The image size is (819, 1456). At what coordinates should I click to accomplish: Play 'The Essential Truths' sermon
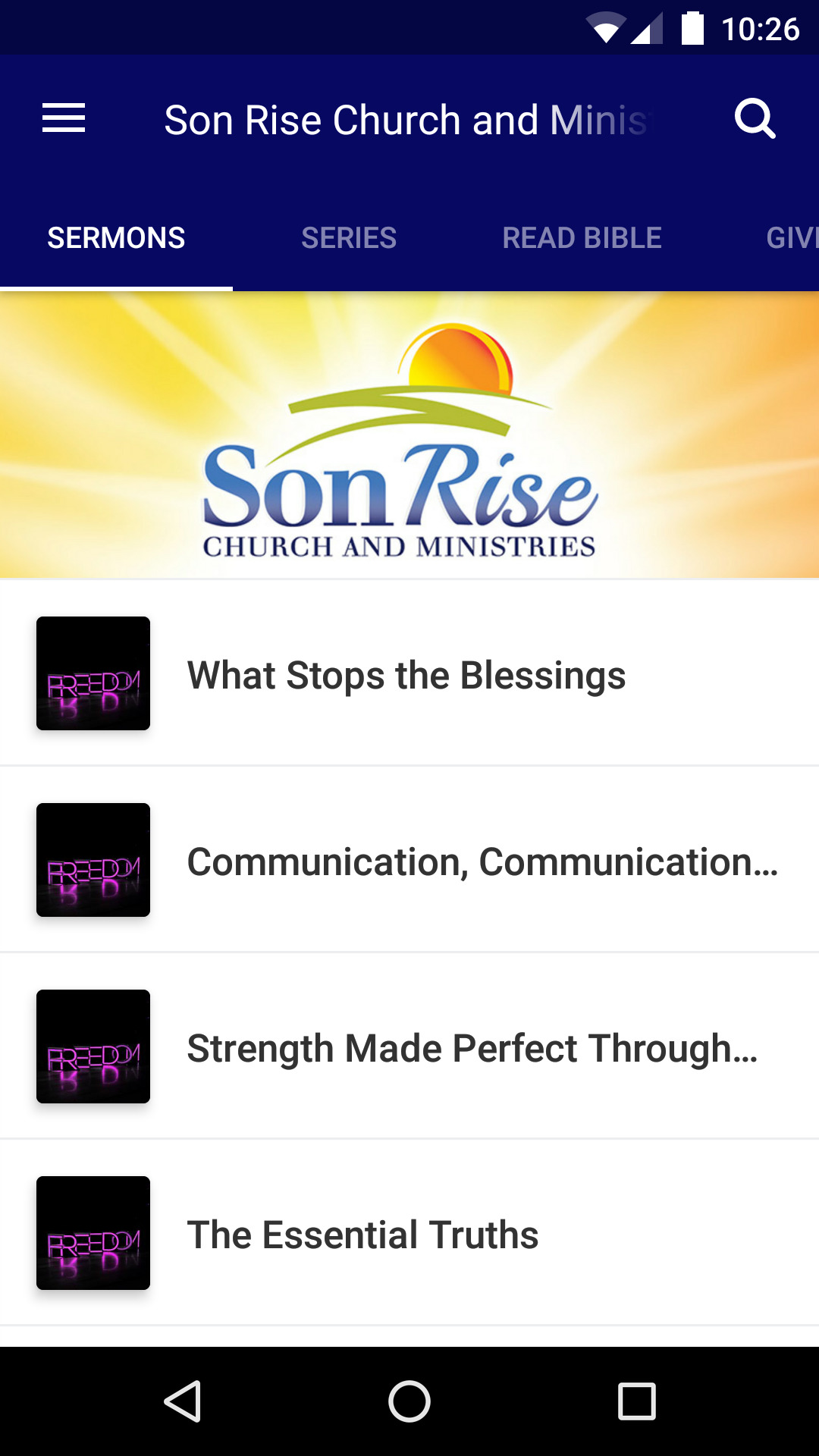pyautogui.click(x=362, y=1233)
